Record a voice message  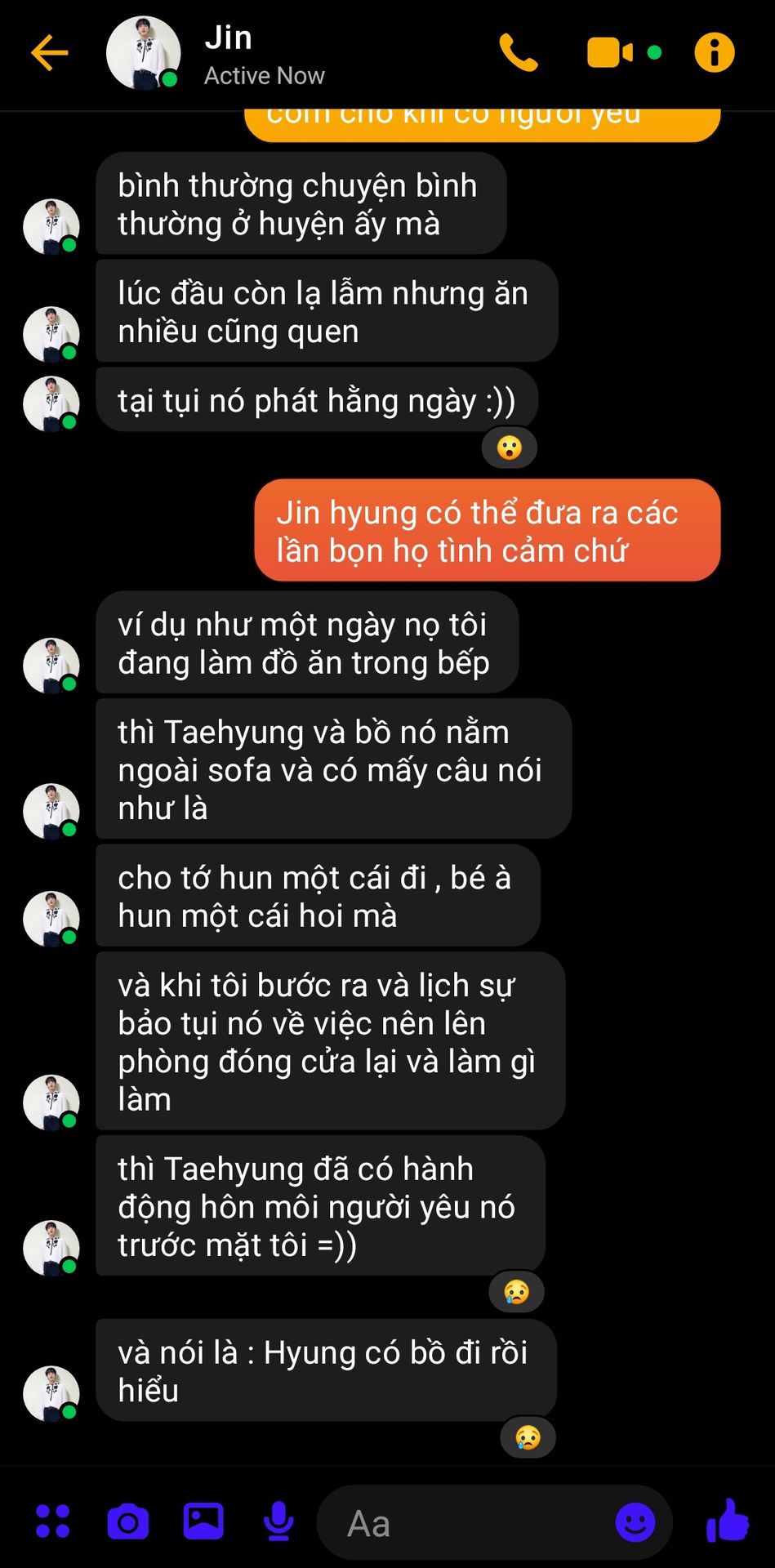278,1521
